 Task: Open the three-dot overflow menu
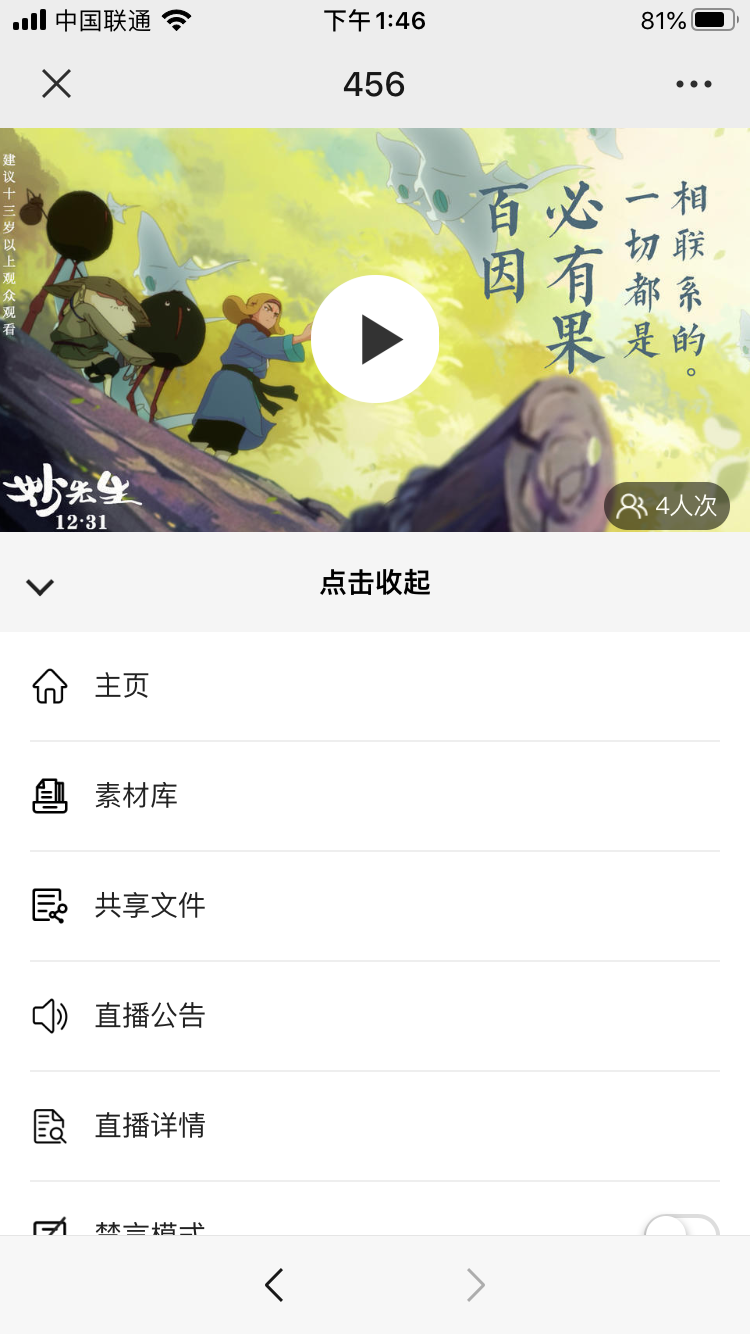click(693, 84)
